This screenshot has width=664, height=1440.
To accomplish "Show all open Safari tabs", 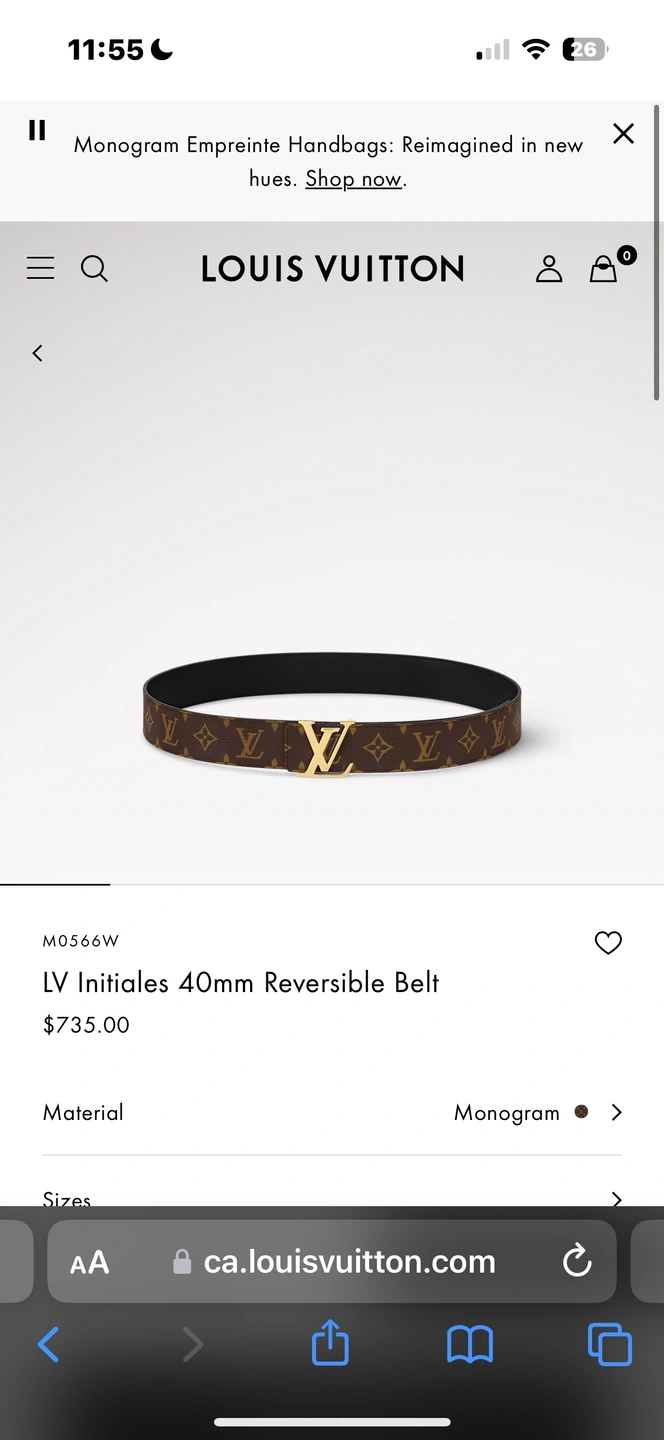I will [x=610, y=1345].
